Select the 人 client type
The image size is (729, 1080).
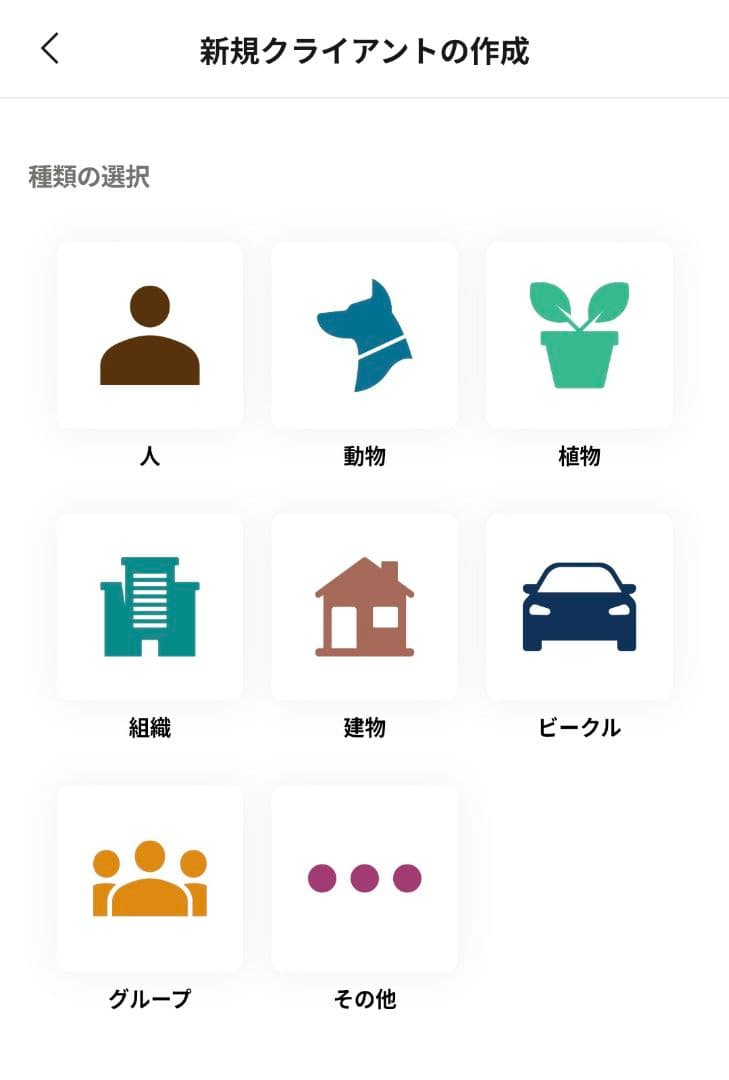(x=150, y=335)
